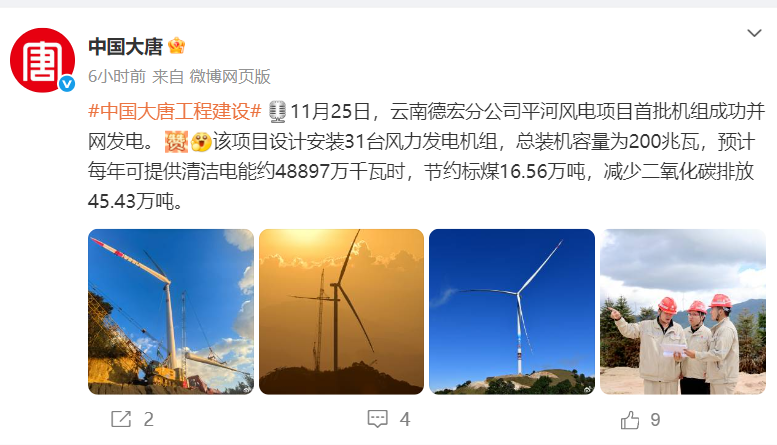Repost this 中国大唐 post

pos(132,420)
